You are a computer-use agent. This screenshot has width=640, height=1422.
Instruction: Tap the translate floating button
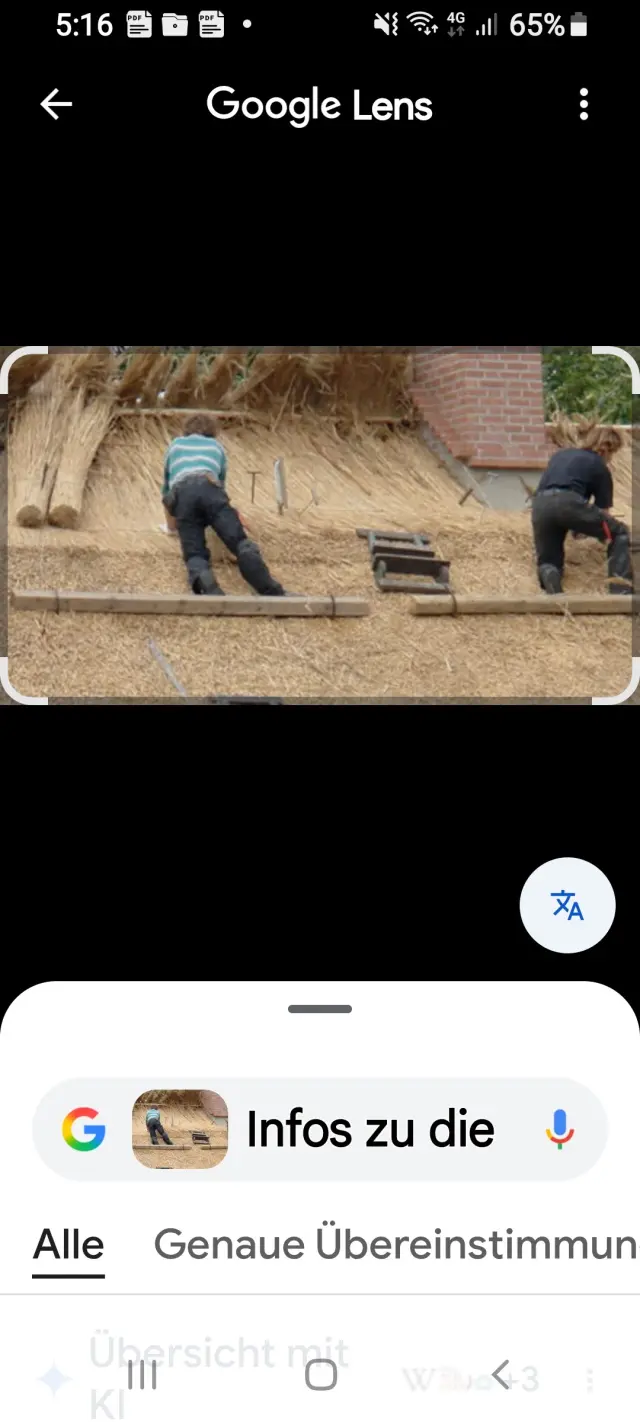(567, 905)
